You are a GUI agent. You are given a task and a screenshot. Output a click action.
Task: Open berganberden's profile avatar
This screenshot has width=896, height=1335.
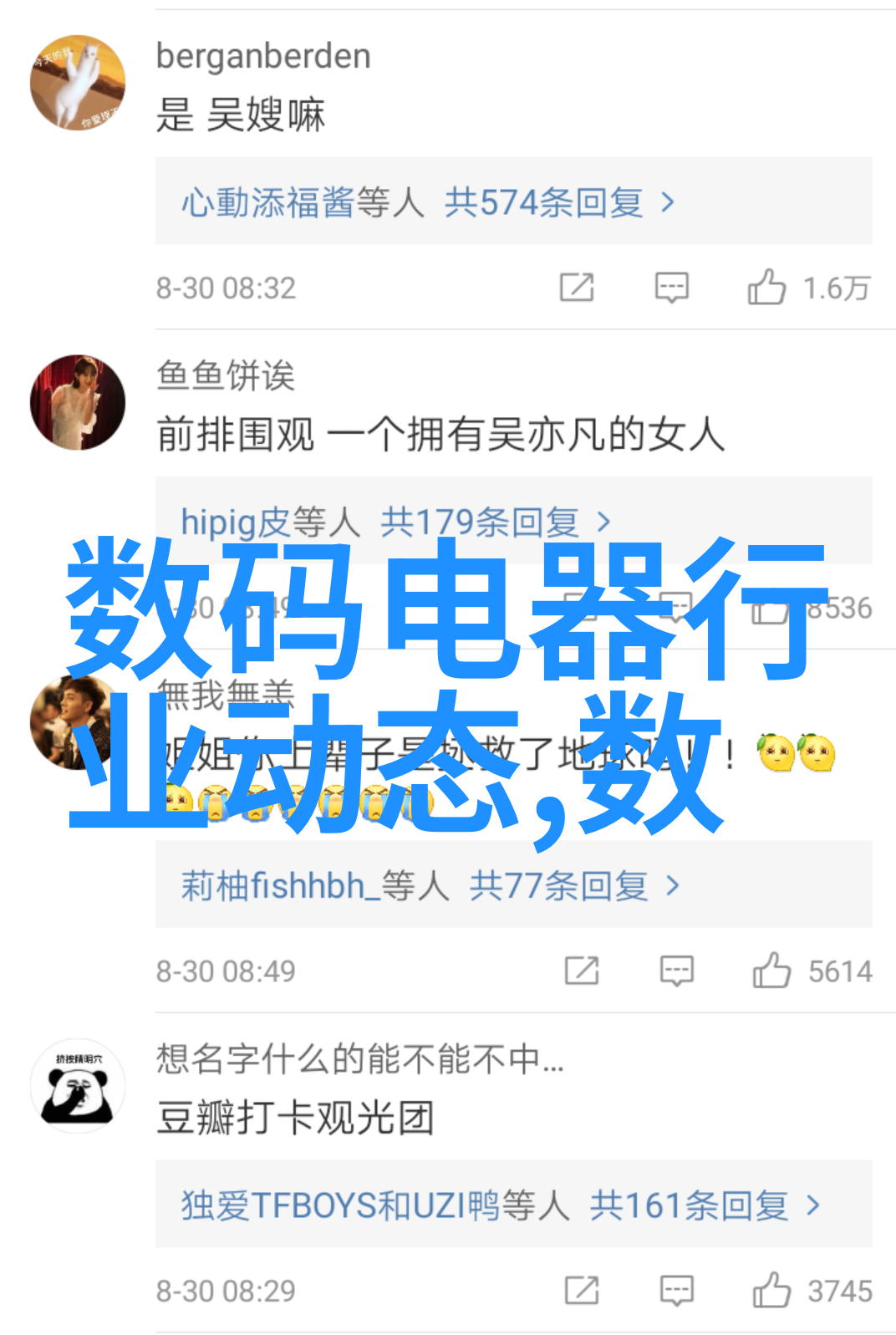pyautogui.click(x=78, y=83)
